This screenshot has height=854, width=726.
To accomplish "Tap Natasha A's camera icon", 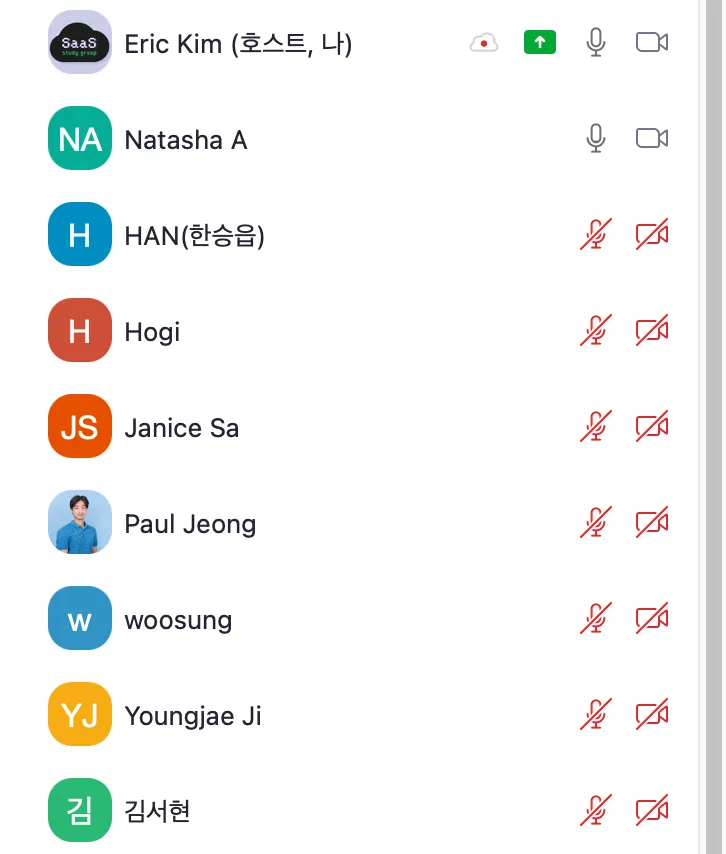I will click(652, 138).
